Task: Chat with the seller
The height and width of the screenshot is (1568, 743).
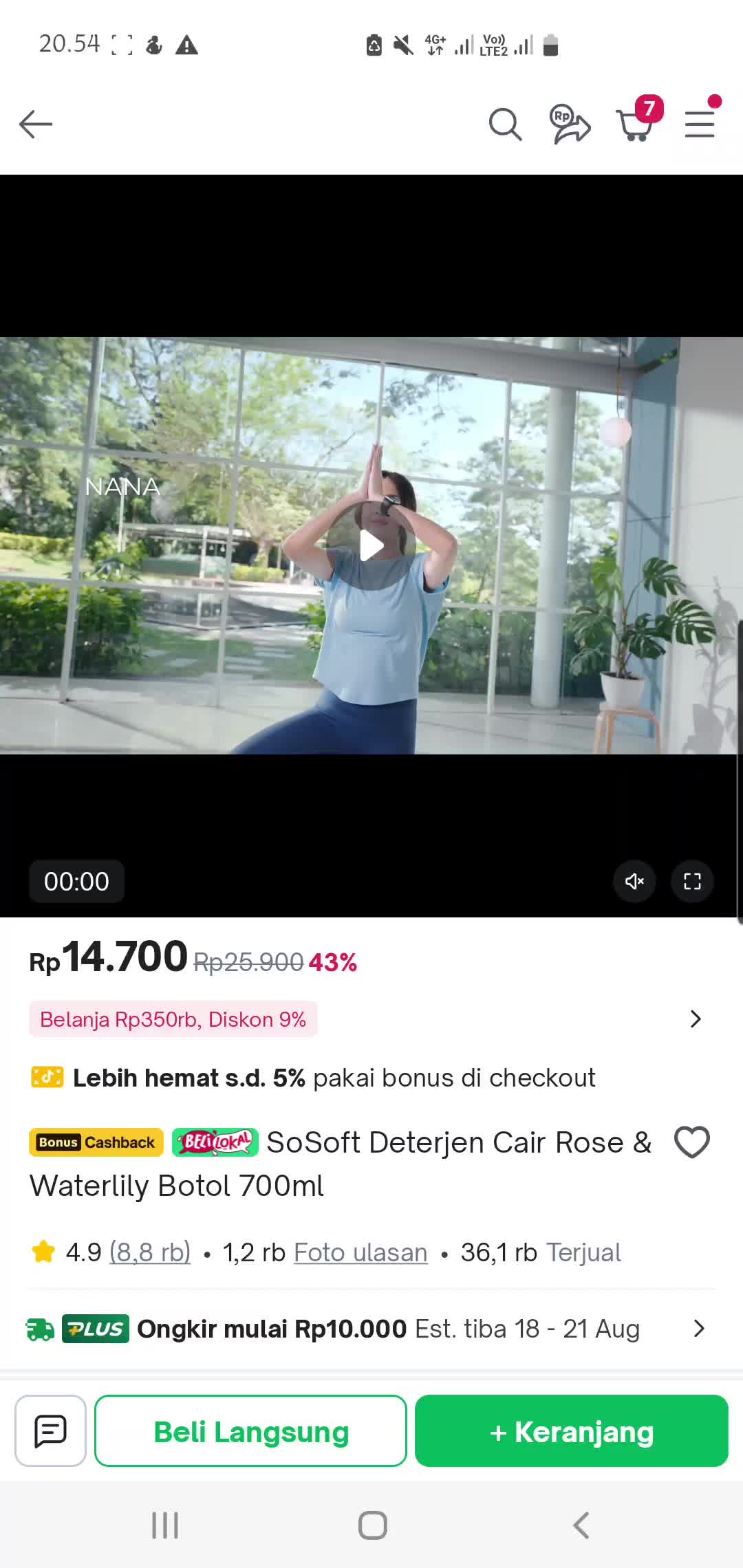Action: [x=50, y=1431]
